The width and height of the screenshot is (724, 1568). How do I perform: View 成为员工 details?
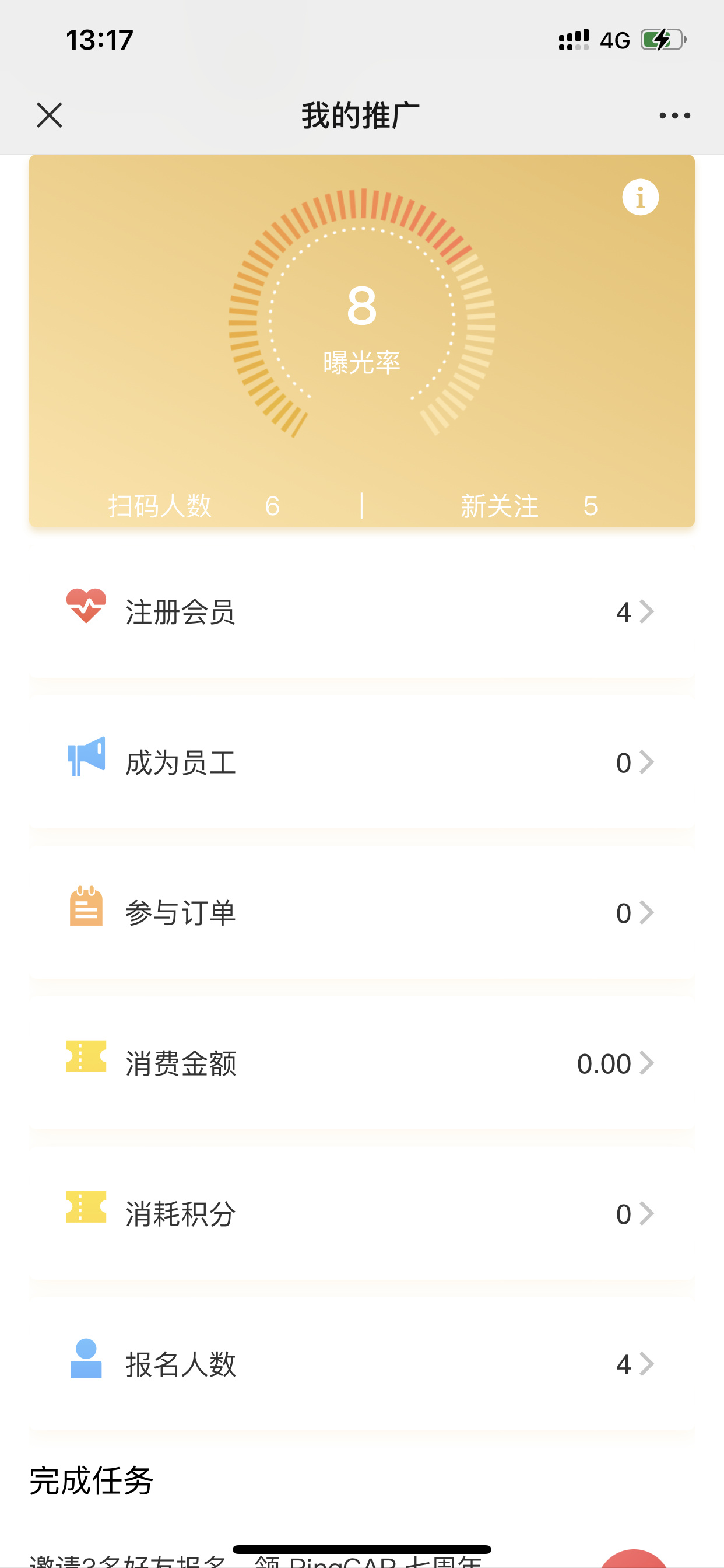(x=361, y=762)
